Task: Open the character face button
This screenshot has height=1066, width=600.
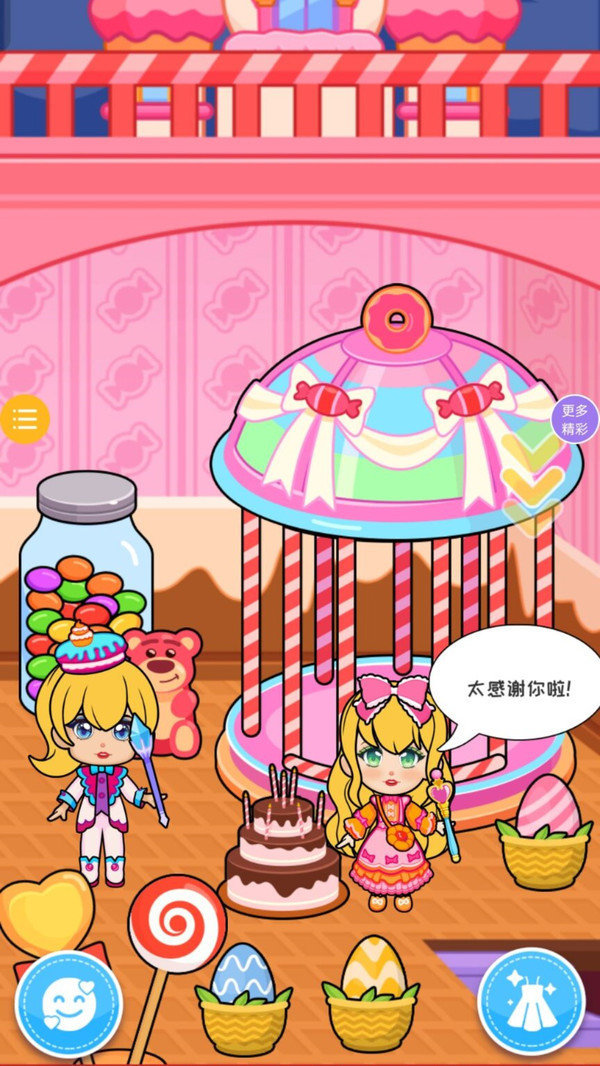Action: (68, 1003)
